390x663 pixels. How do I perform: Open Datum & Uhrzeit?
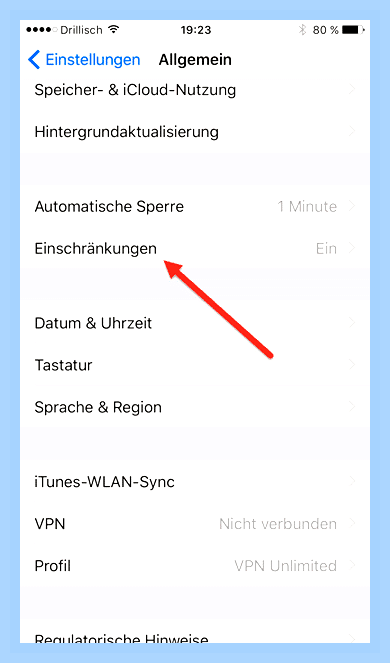tap(195, 323)
